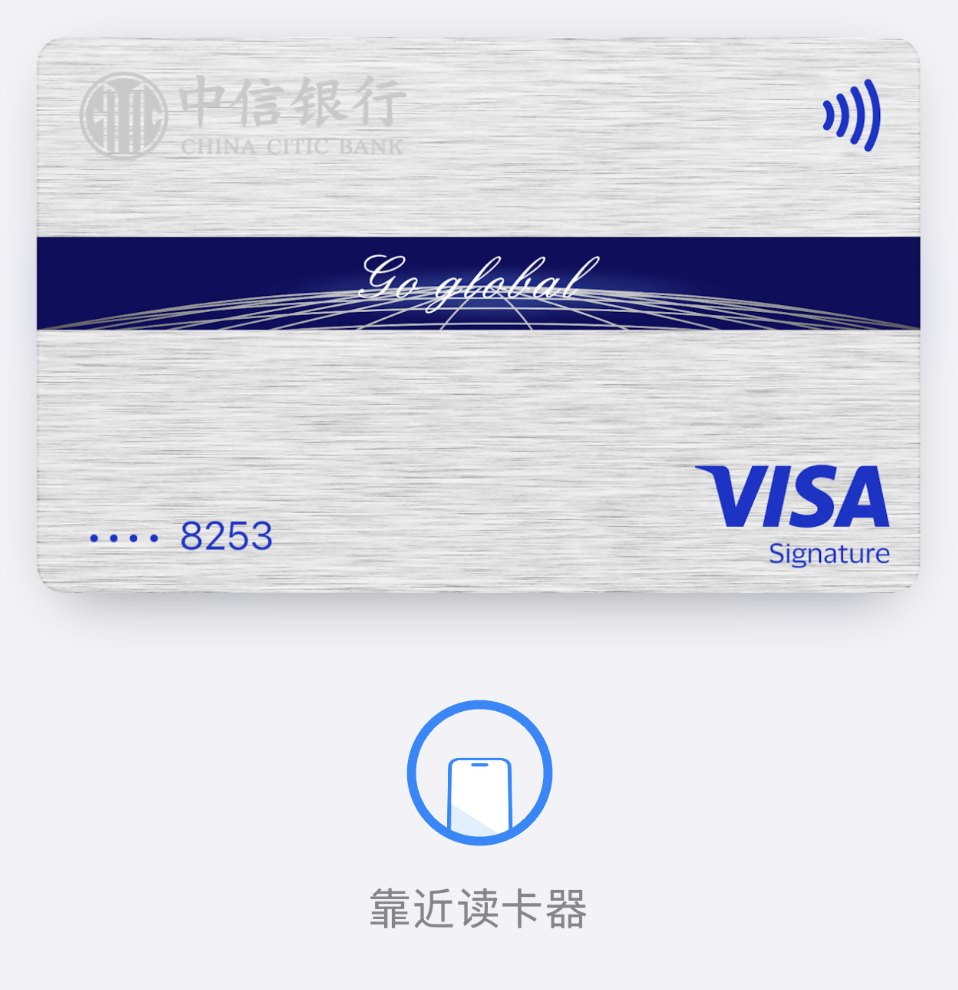
Task: Tap the 靠近读卡器 instruction text
Action: (479, 905)
